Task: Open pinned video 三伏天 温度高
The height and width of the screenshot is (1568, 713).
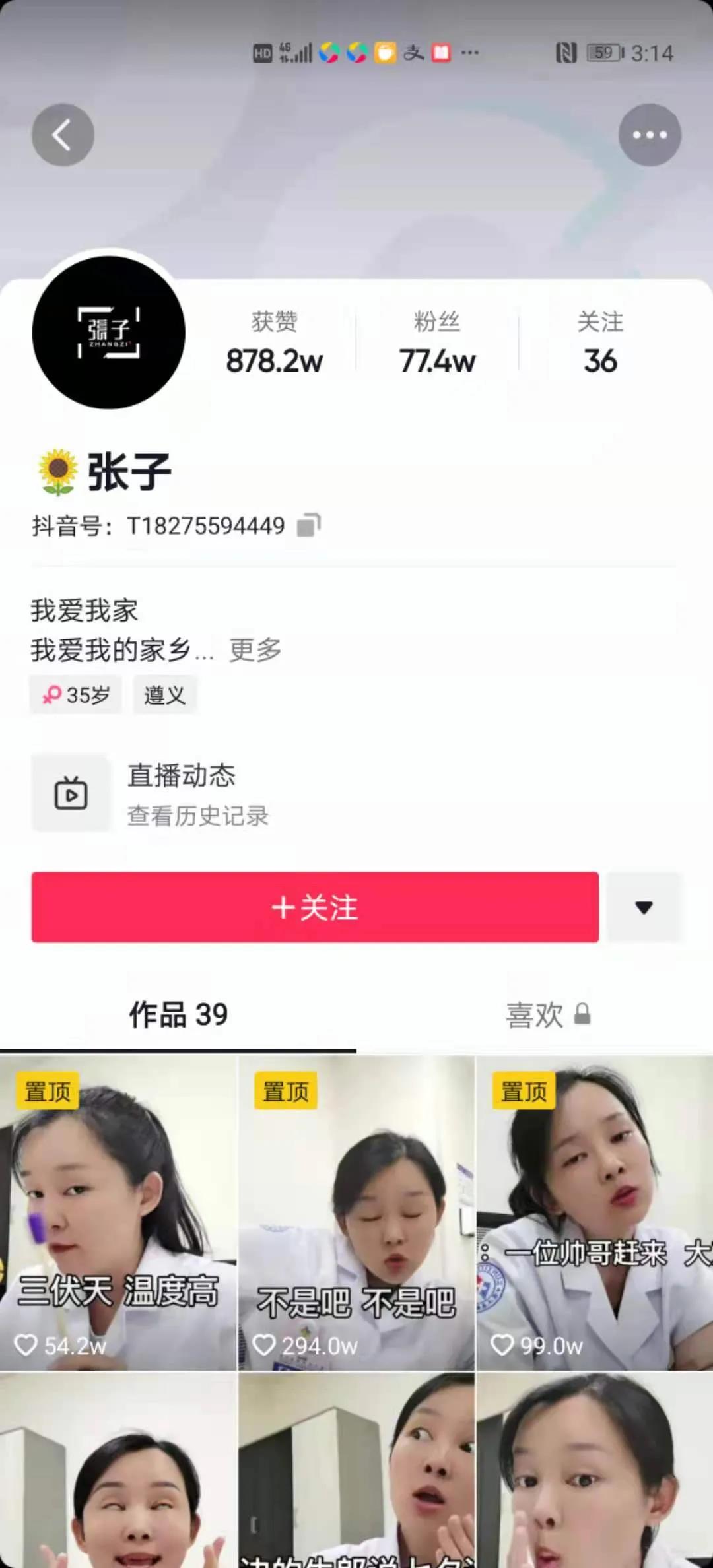Action: pyautogui.click(x=118, y=1213)
